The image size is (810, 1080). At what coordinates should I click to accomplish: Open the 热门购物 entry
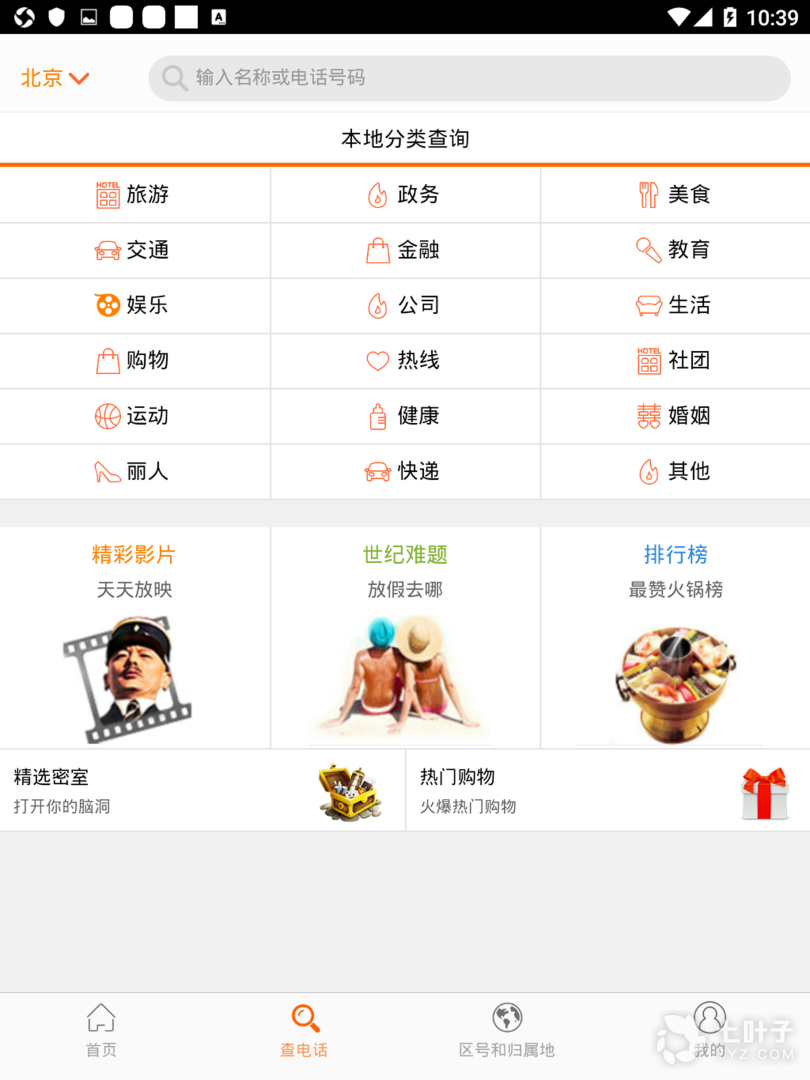608,790
